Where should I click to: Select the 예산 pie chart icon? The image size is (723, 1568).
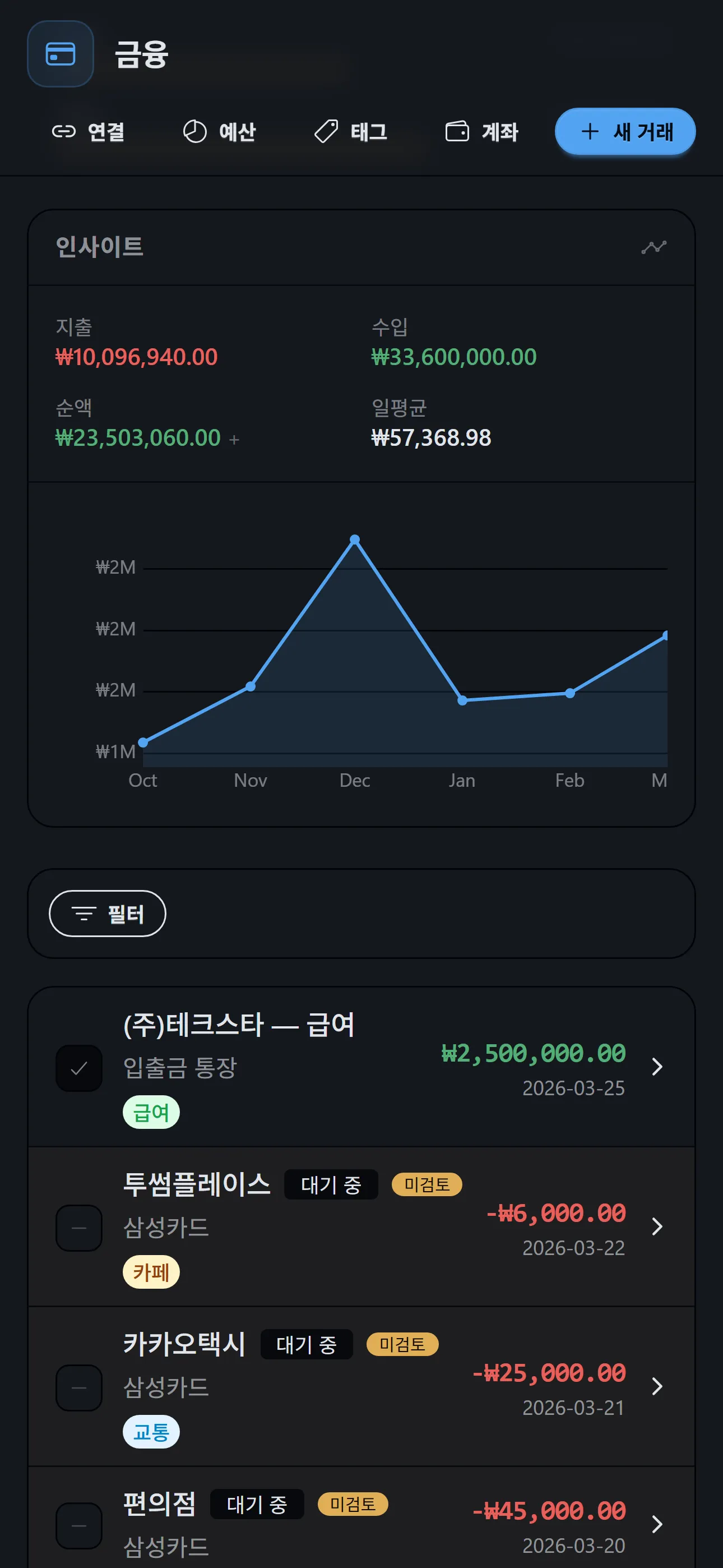pyautogui.click(x=194, y=130)
